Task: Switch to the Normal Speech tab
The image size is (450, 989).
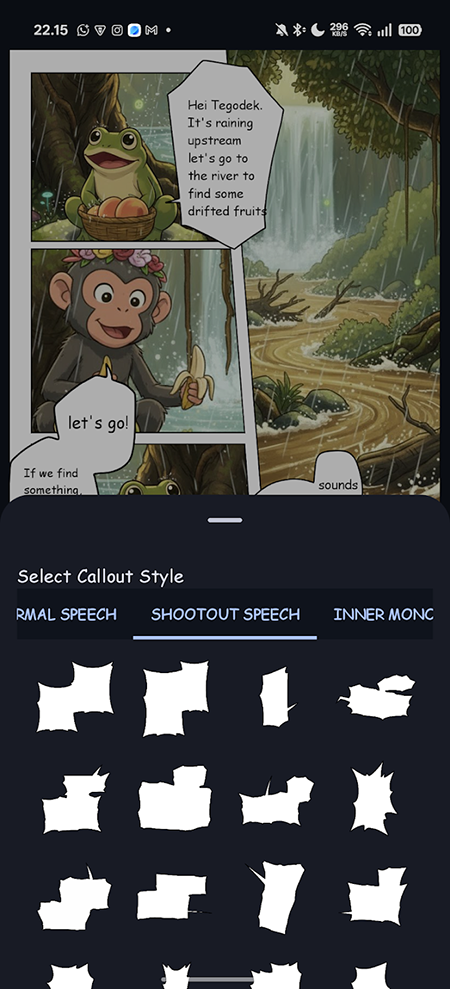Action: pos(67,614)
